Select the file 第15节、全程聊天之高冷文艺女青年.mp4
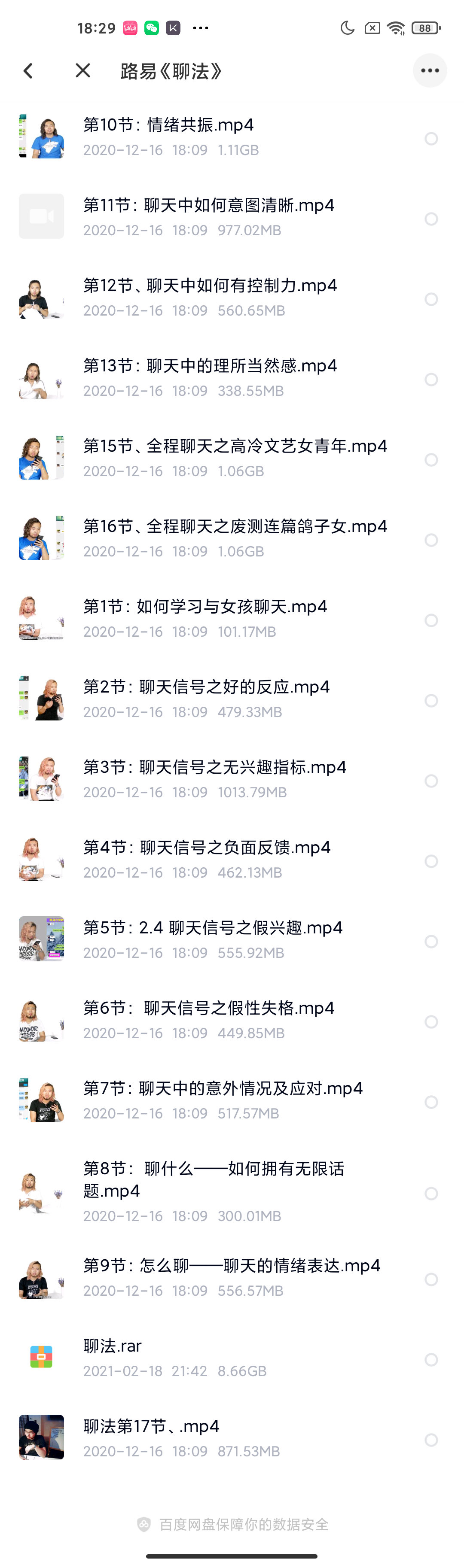 click(431, 460)
